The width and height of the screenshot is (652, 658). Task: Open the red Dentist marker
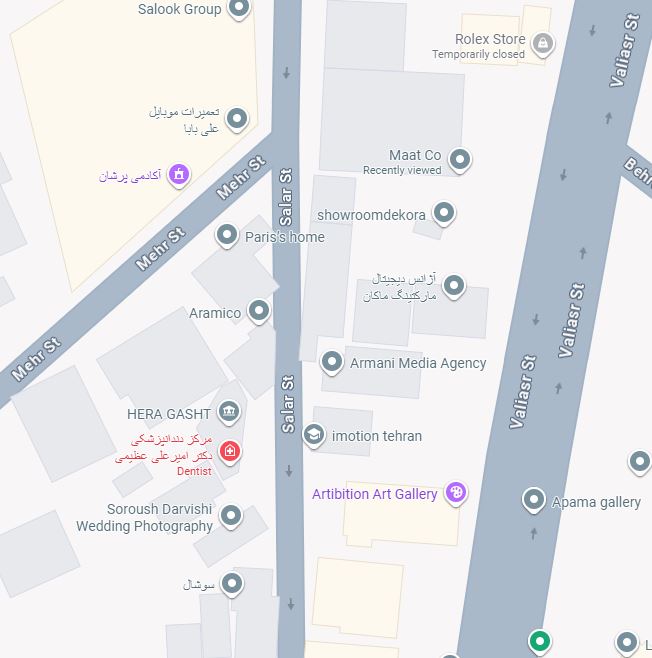coord(230,452)
